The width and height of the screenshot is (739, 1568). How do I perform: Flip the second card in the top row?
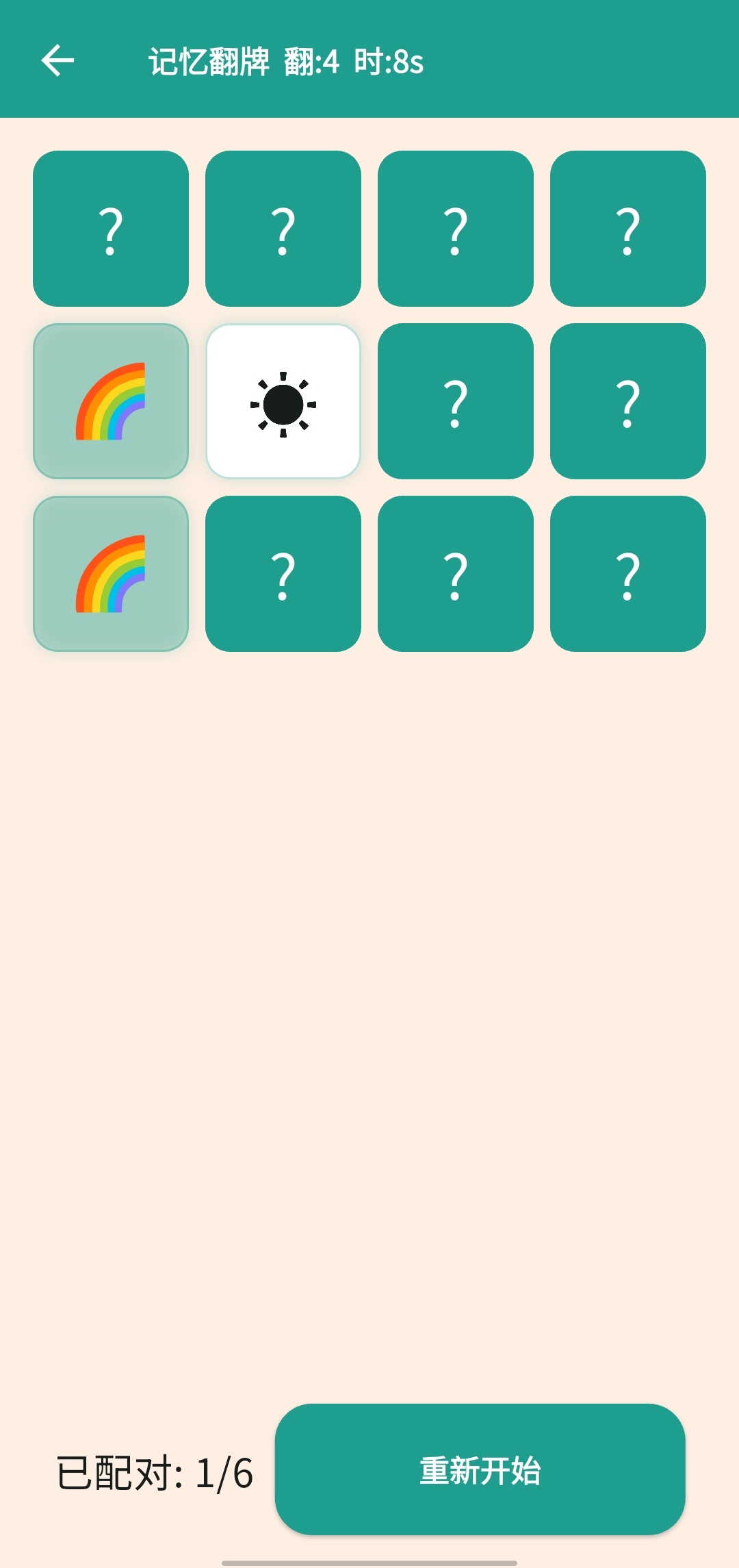(284, 228)
